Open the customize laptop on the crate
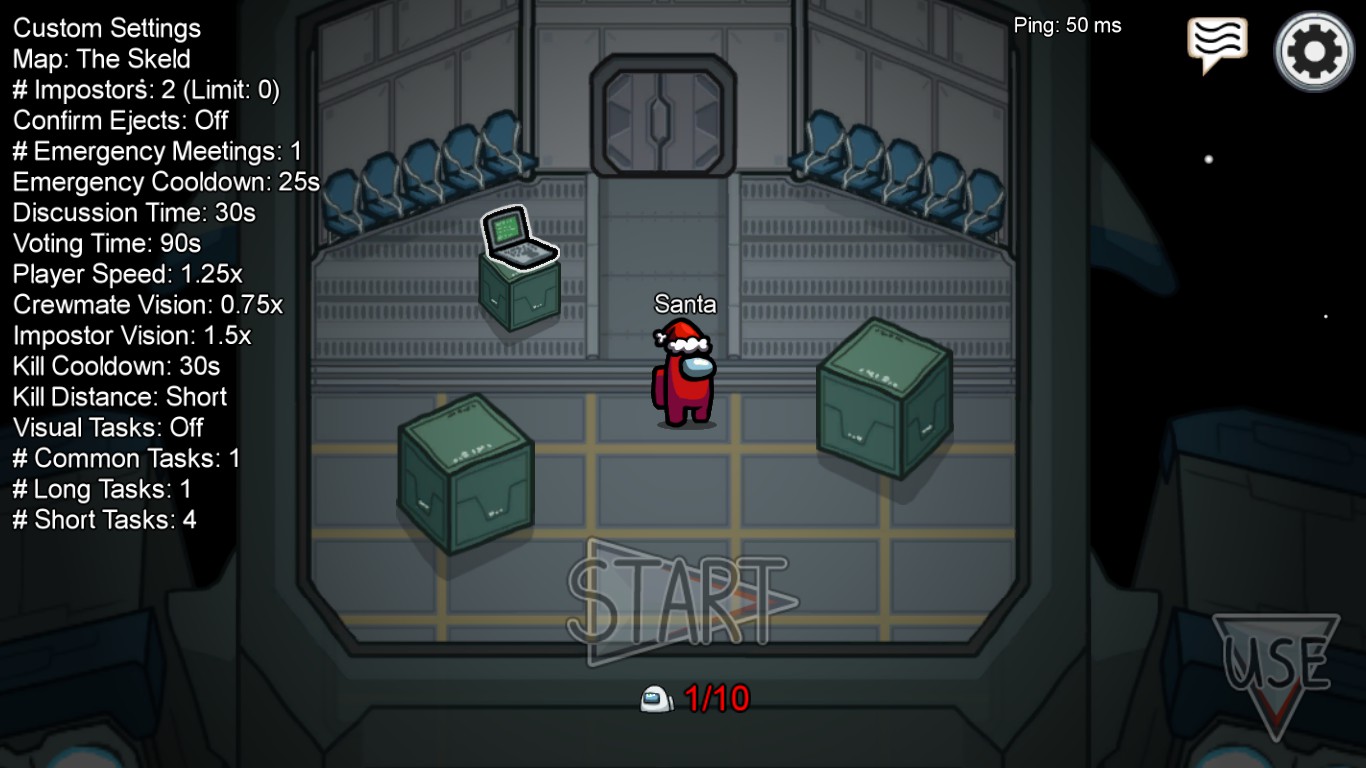This screenshot has height=768, width=1366. [x=518, y=238]
